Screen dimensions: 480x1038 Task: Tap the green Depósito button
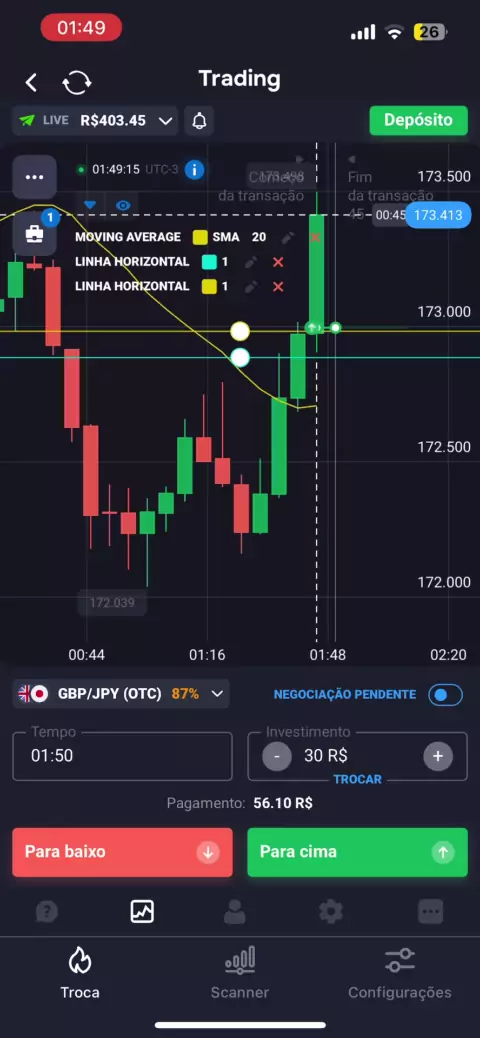point(418,120)
